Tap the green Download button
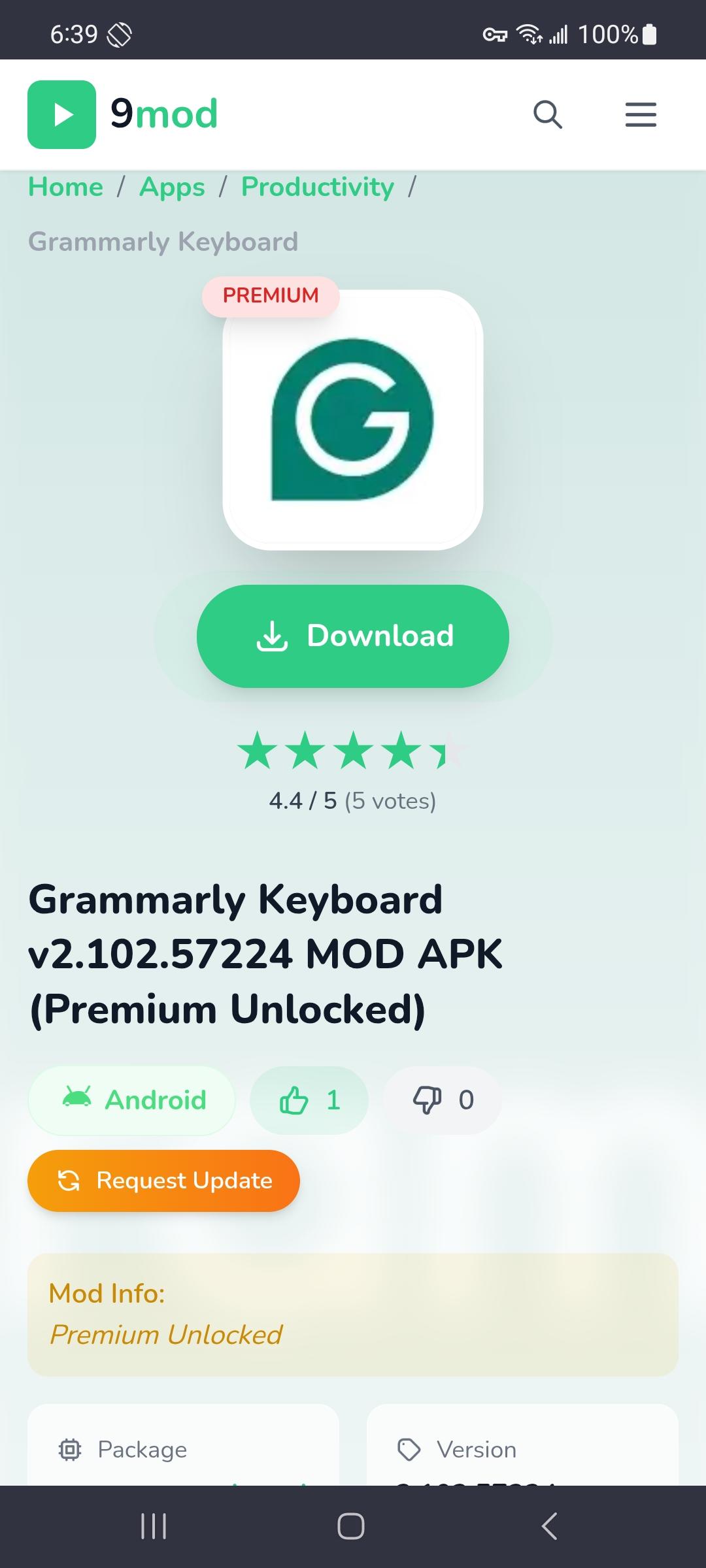 353,636
